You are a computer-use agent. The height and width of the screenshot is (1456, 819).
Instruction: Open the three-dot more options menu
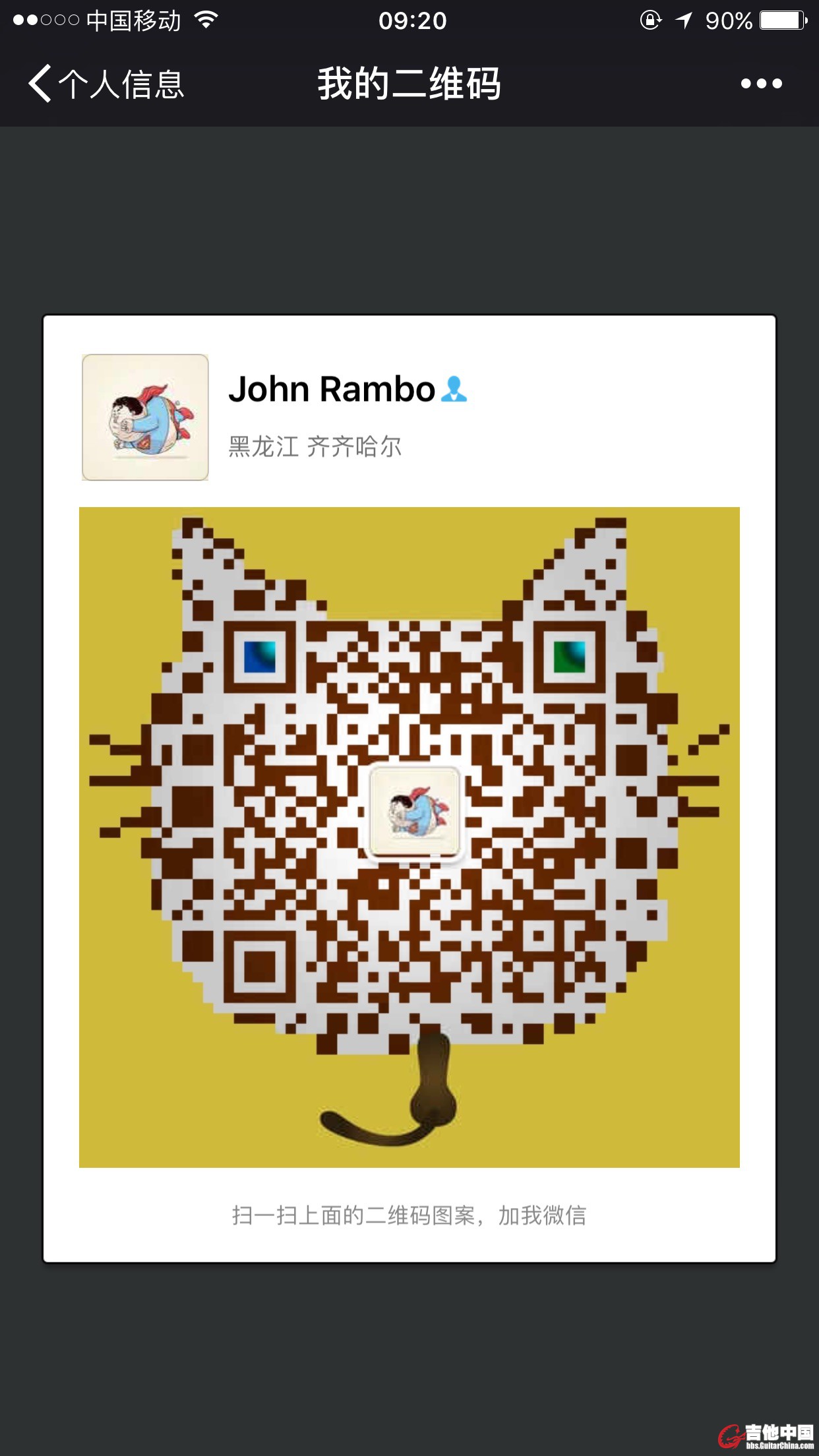[x=761, y=84]
